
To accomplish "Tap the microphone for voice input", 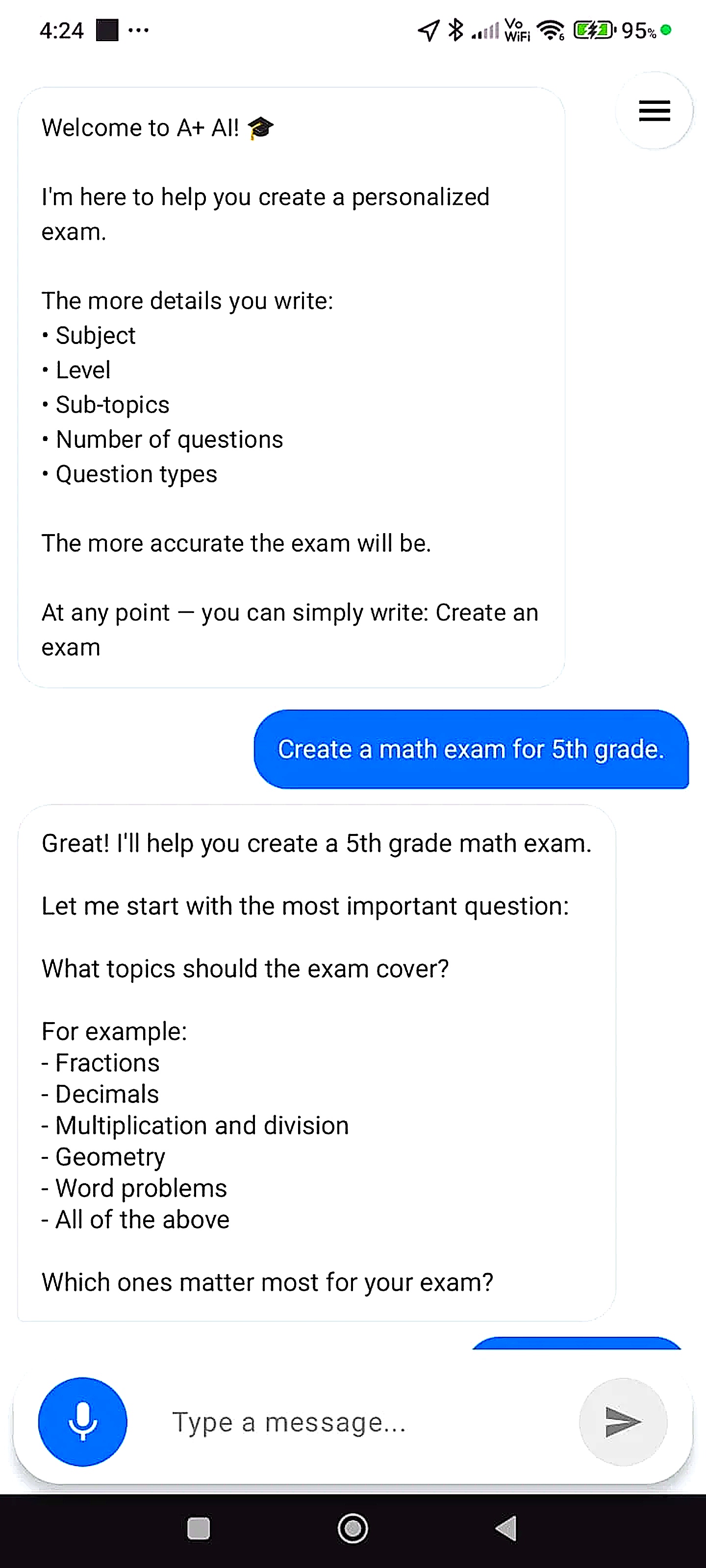I will tap(83, 1422).
